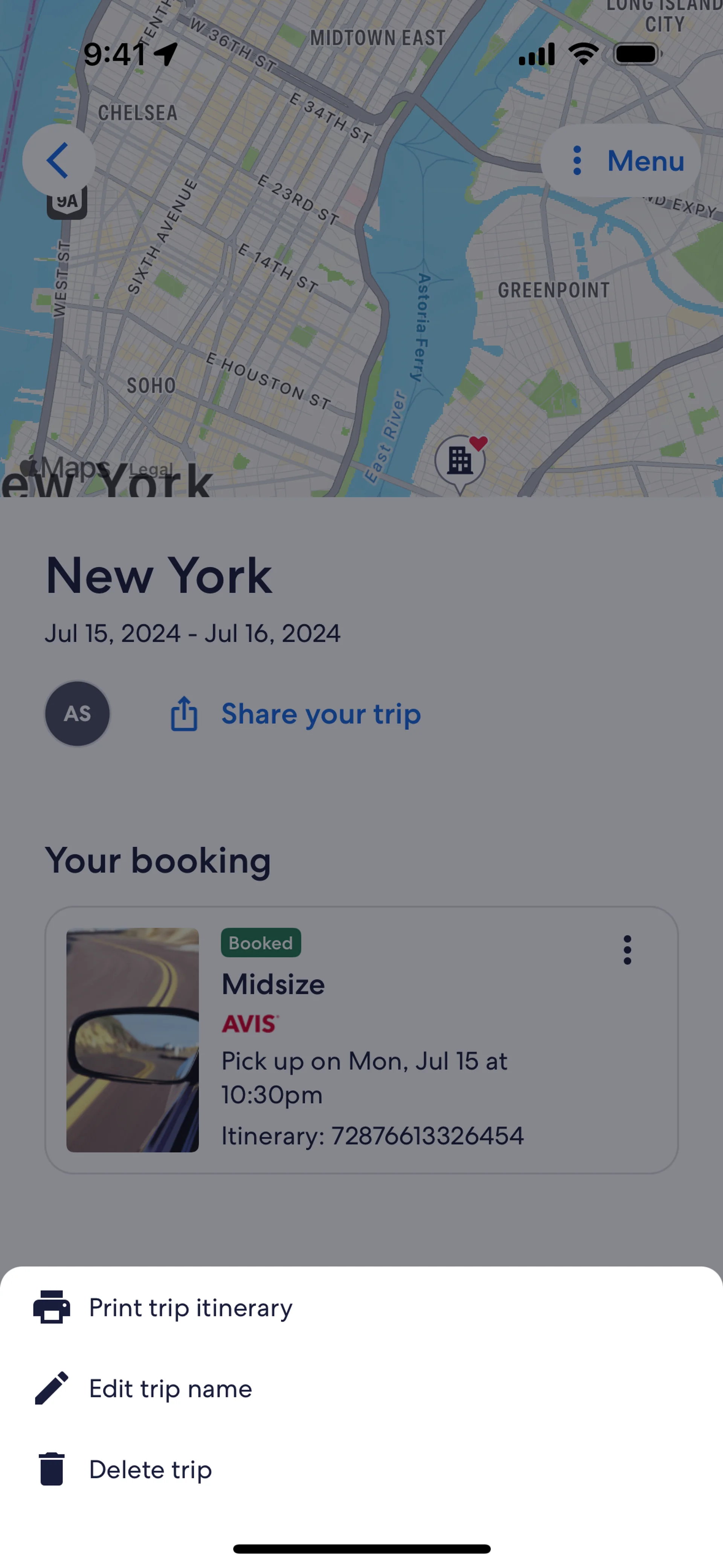The height and width of the screenshot is (1568, 723).
Task: Delete this trip
Action: (150, 1469)
